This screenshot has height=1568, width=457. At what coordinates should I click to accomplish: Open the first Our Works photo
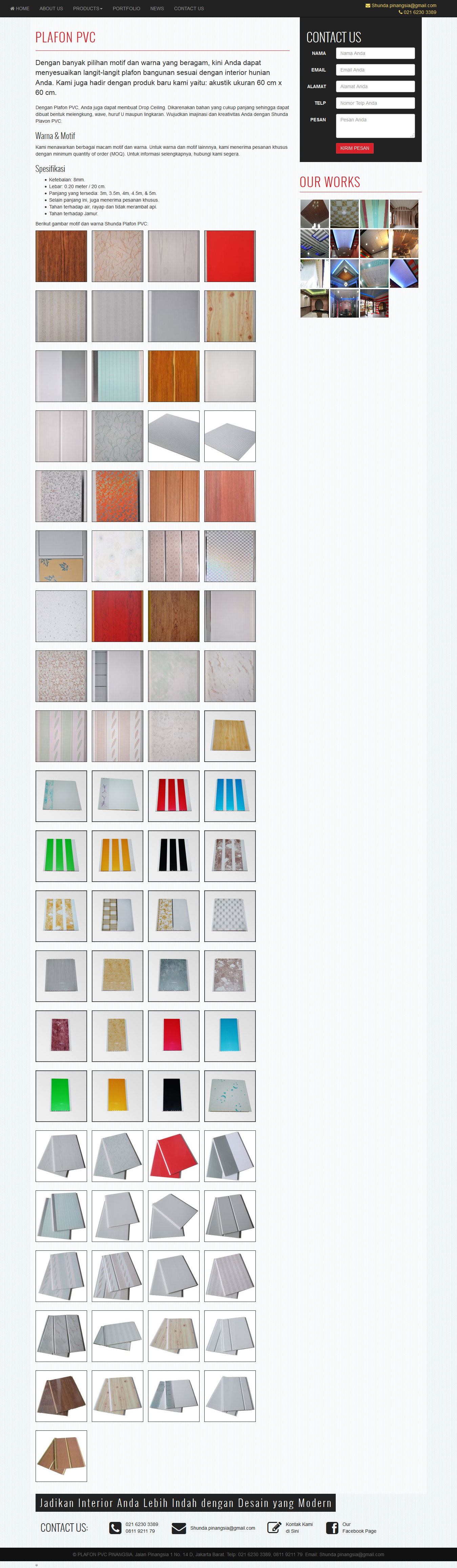click(315, 214)
